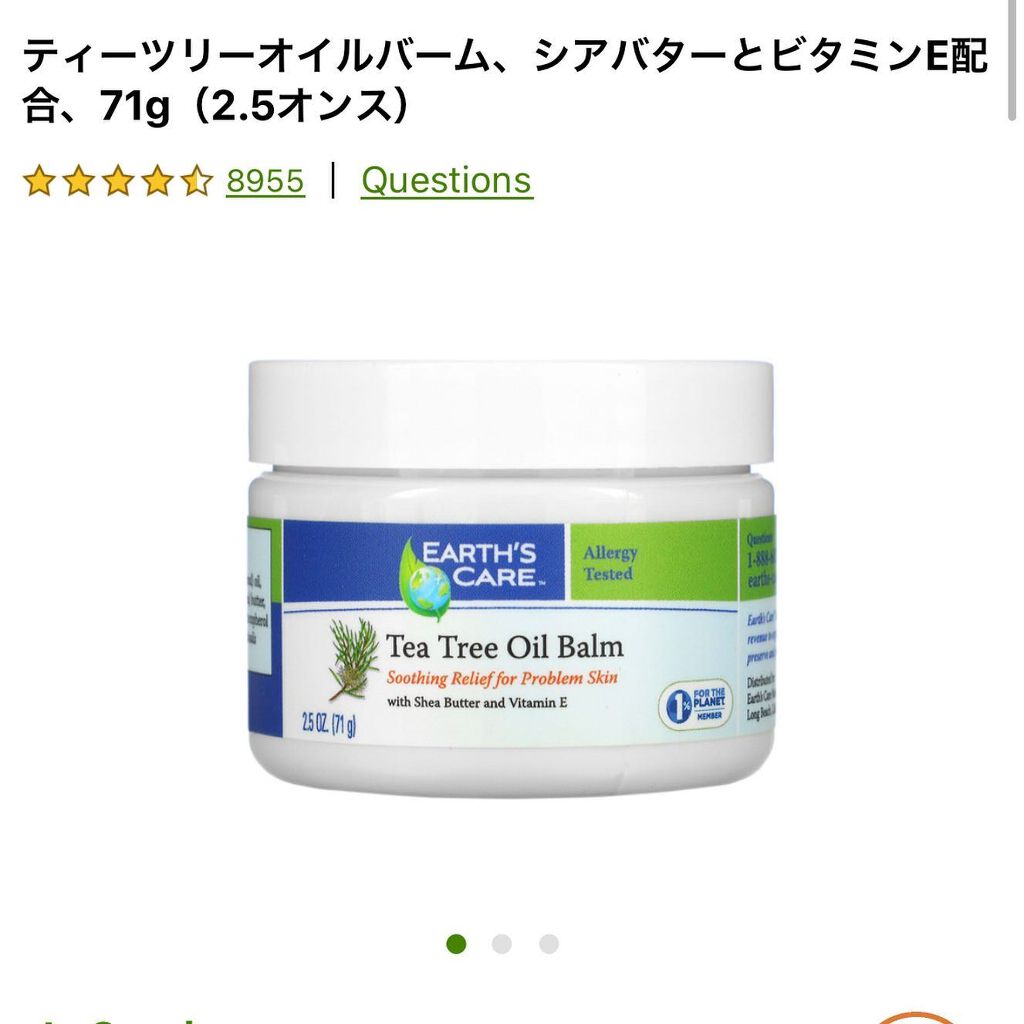
Task: Open the 8955 reviews link
Action: pos(265,181)
